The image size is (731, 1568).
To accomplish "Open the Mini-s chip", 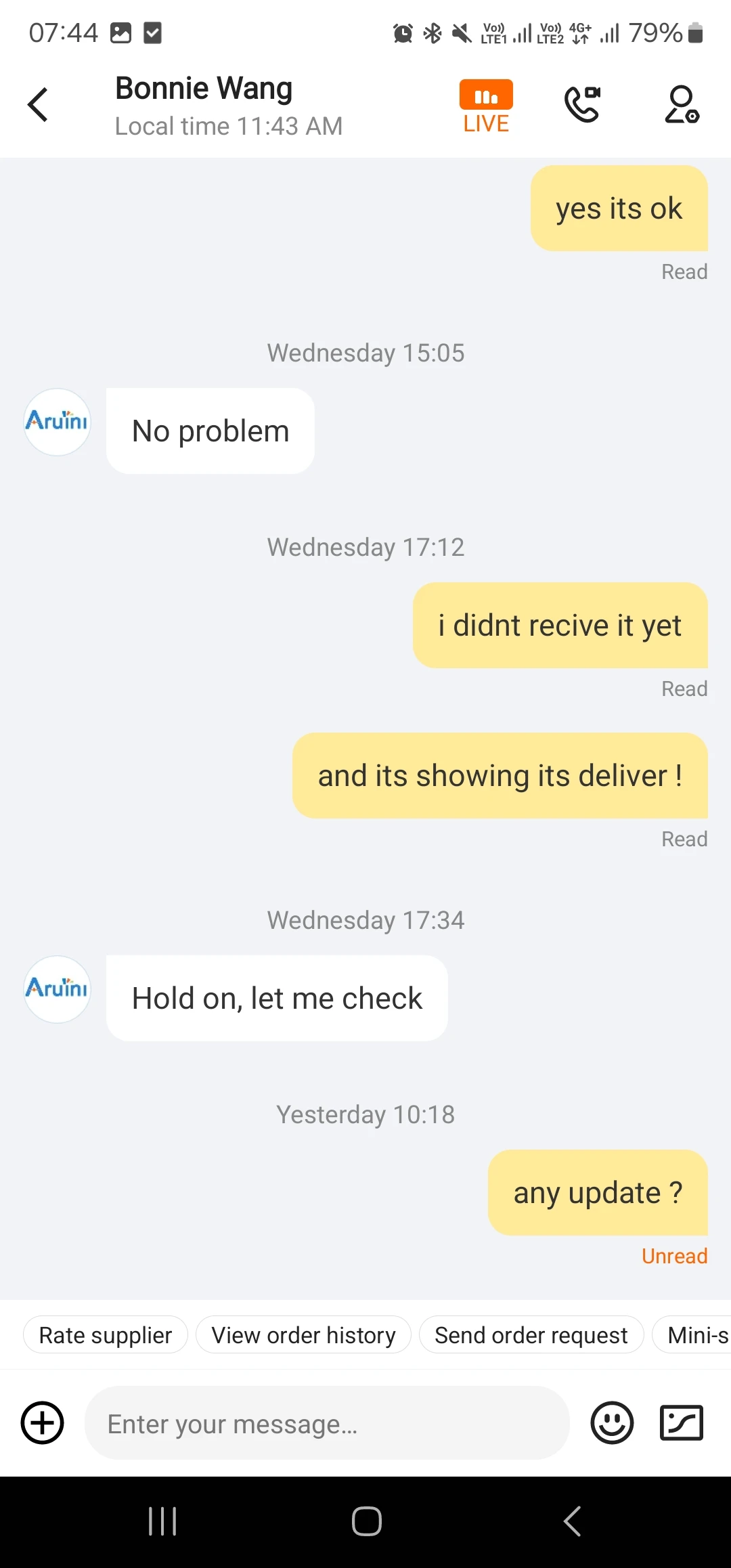I will (692, 1335).
